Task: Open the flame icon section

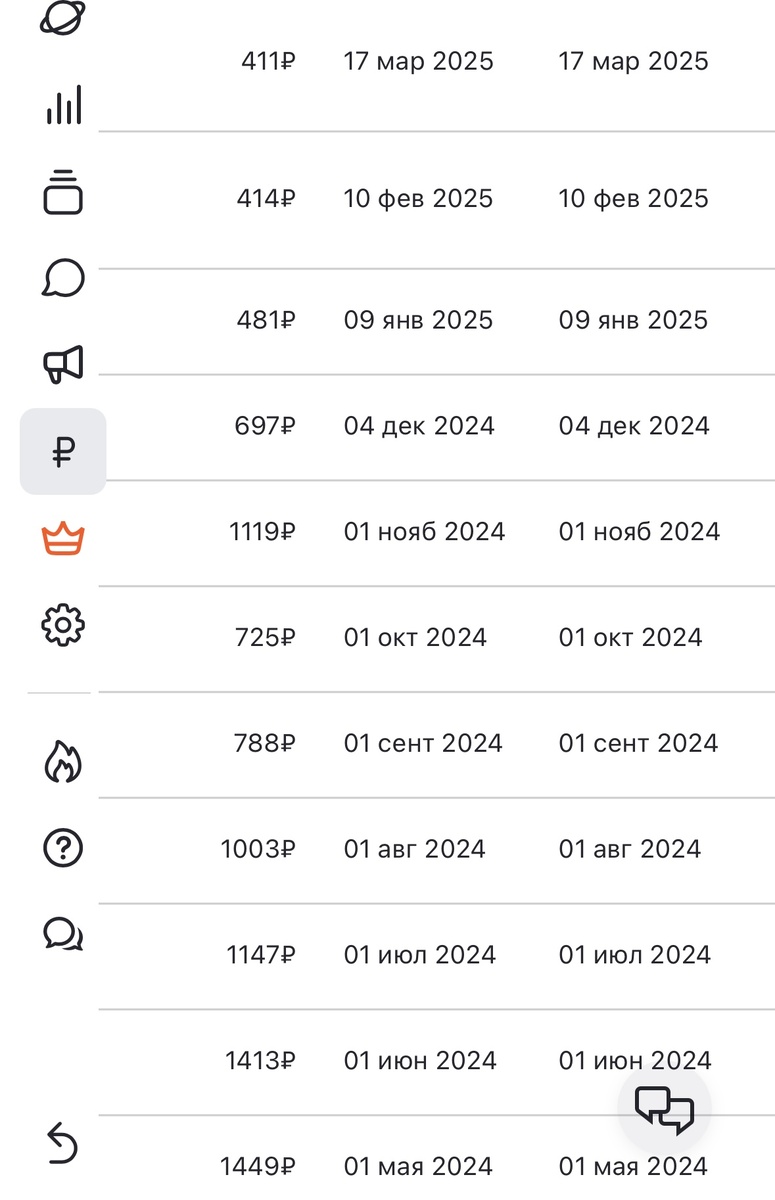Action: 63,762
